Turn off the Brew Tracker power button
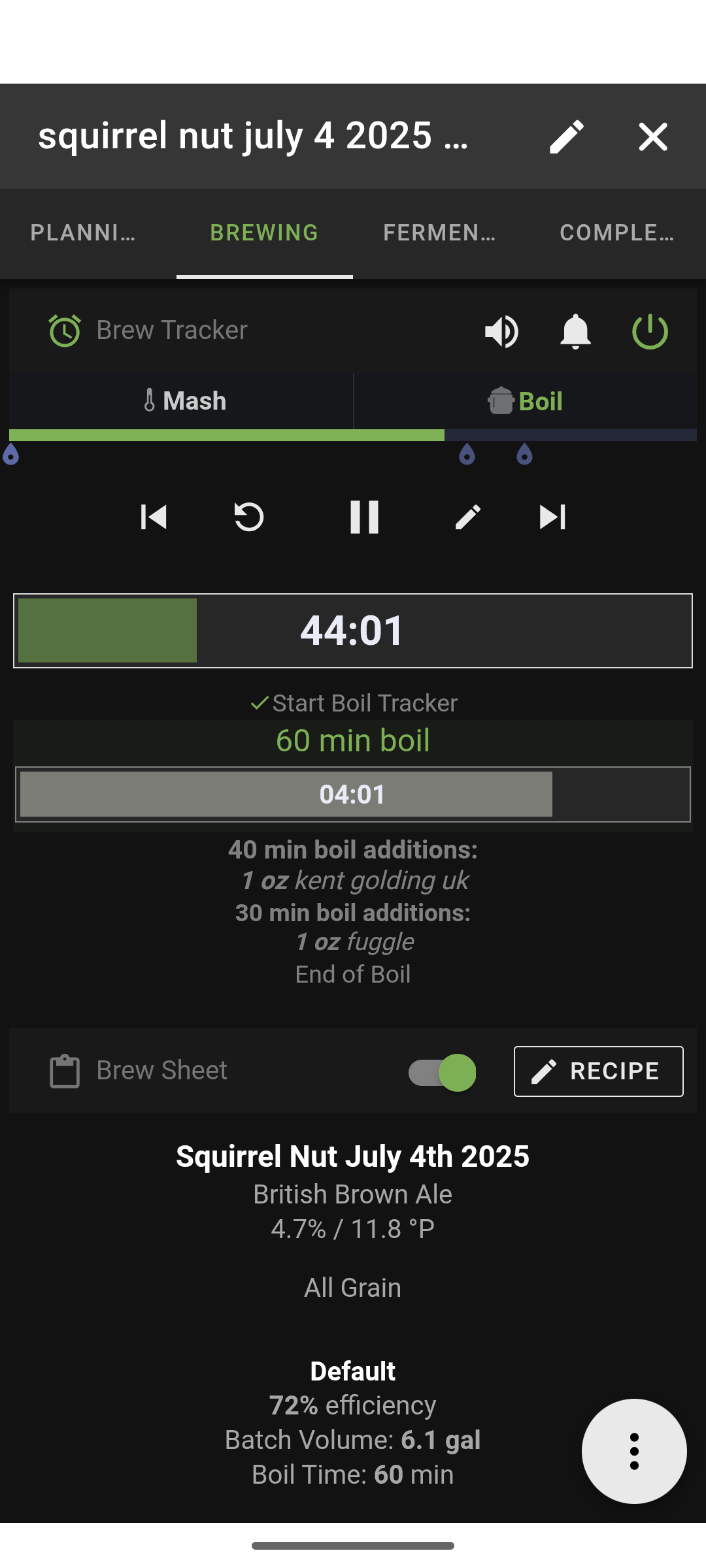Screen dimensions: 706x1568 pos(650,331)
